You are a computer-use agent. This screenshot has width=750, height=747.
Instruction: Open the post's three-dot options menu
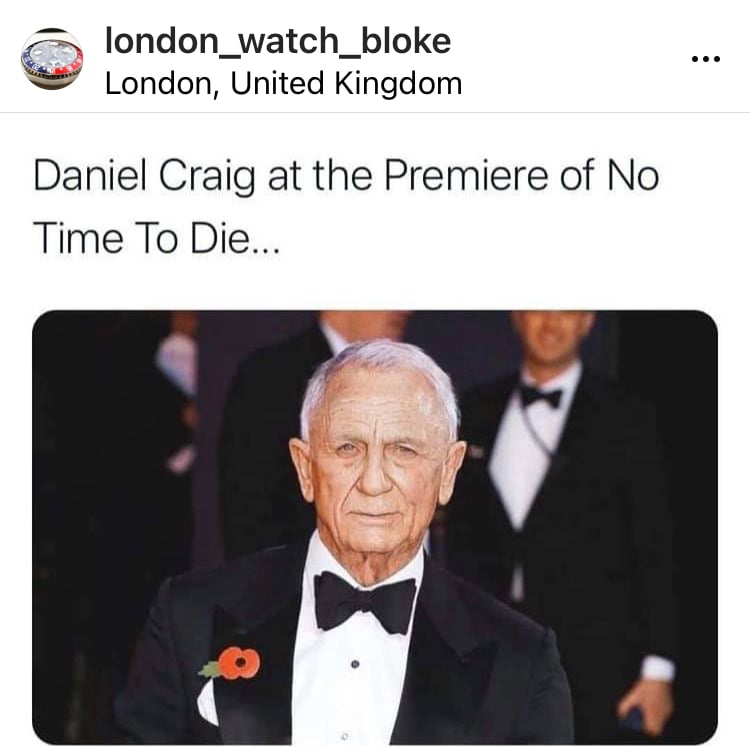pos(705,58)
